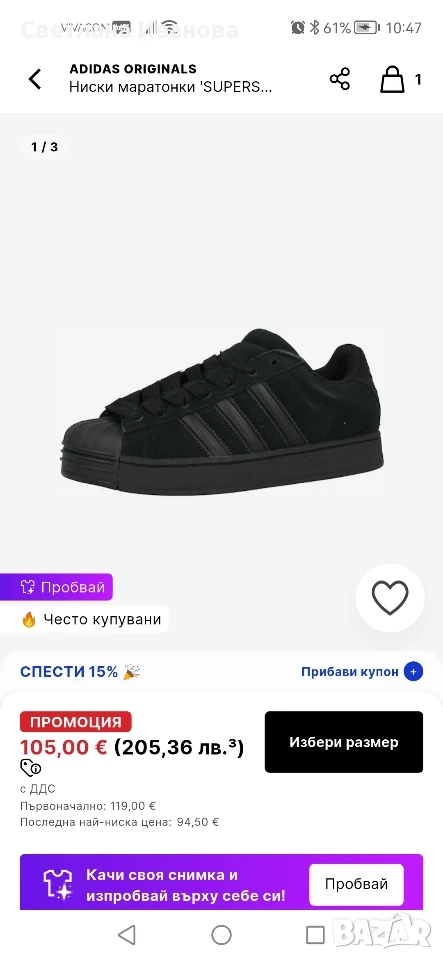Open the shopping bag
443x960 pixels.
point(392,79)
